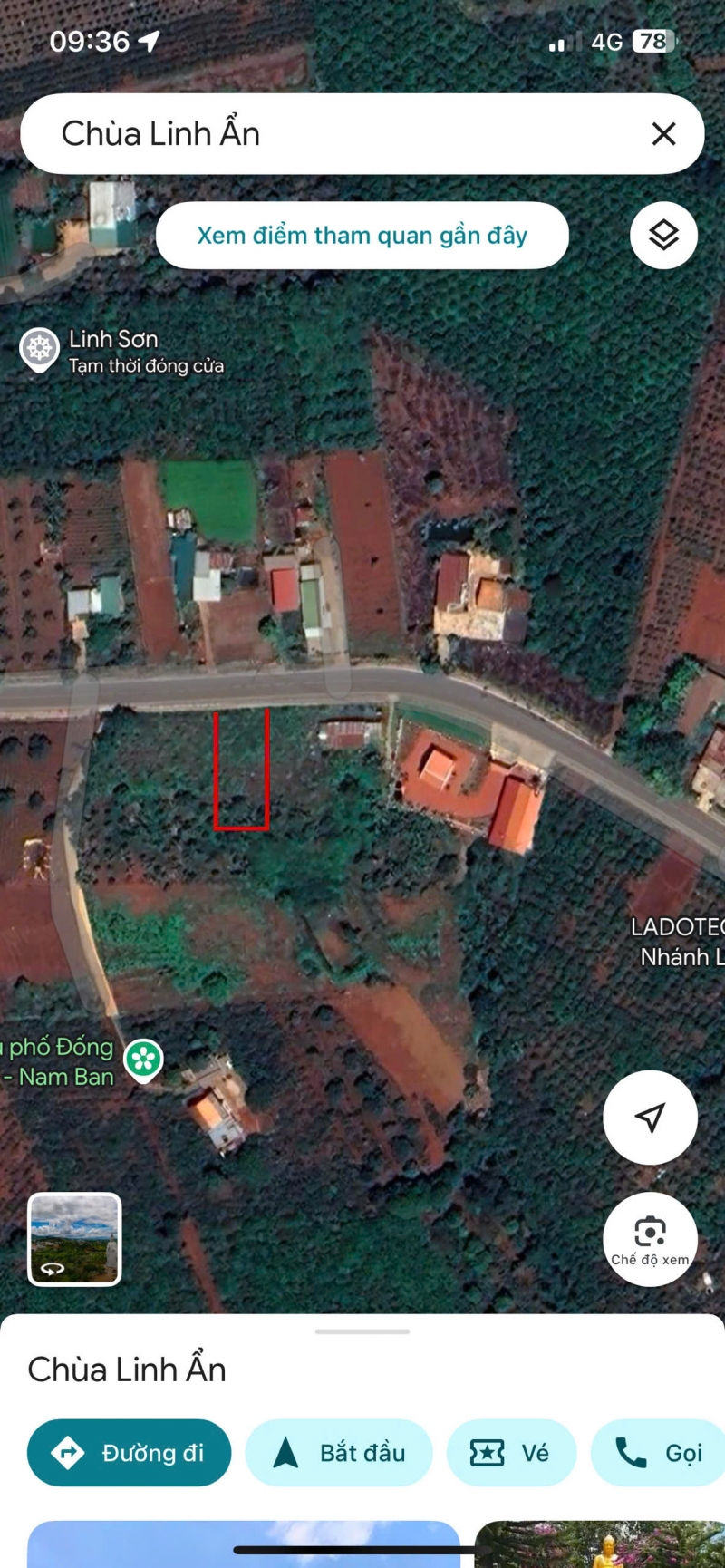Viewport: 725px width, 1568px height.
Task: Open the map layers button
Action: tap(663, 236)
